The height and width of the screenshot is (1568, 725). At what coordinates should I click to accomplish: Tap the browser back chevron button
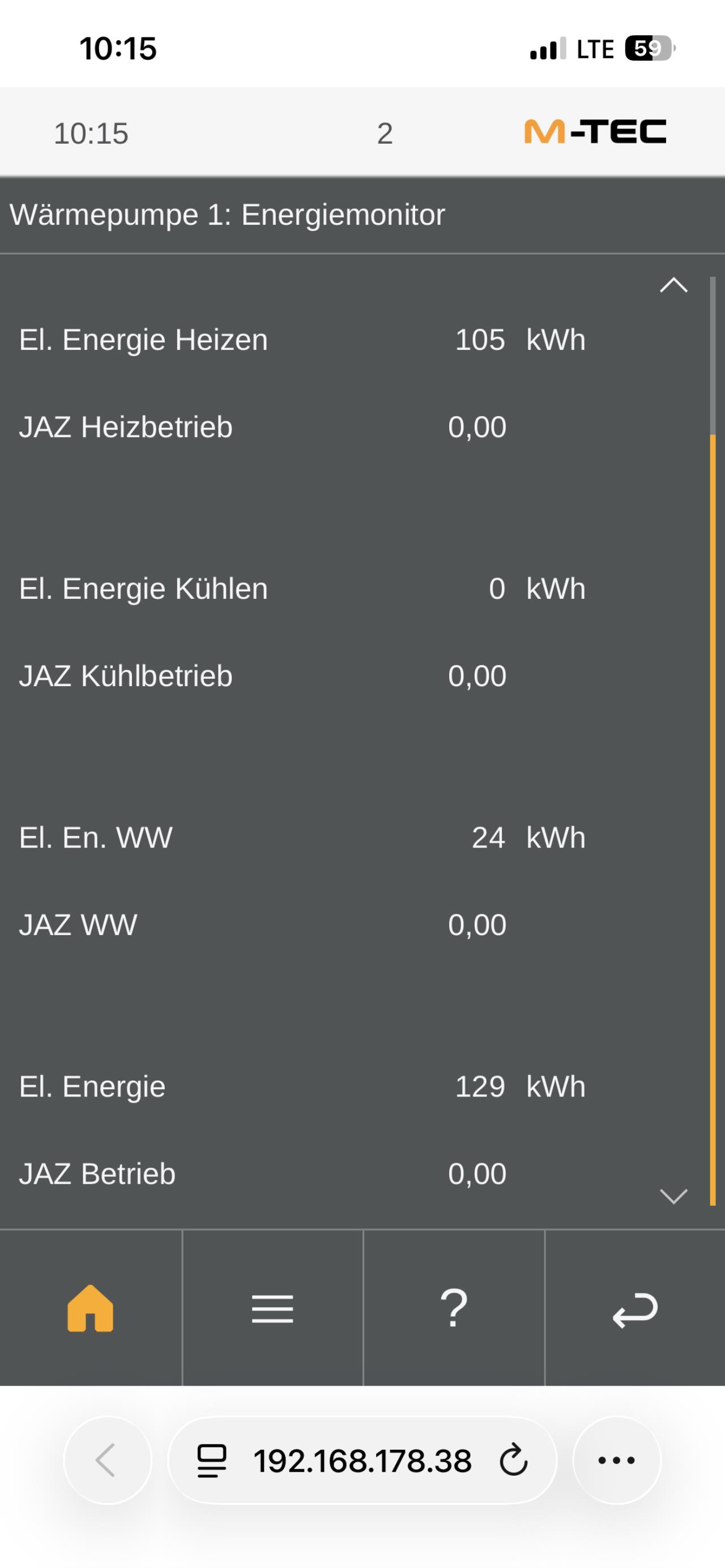[x=106, y=1460]
